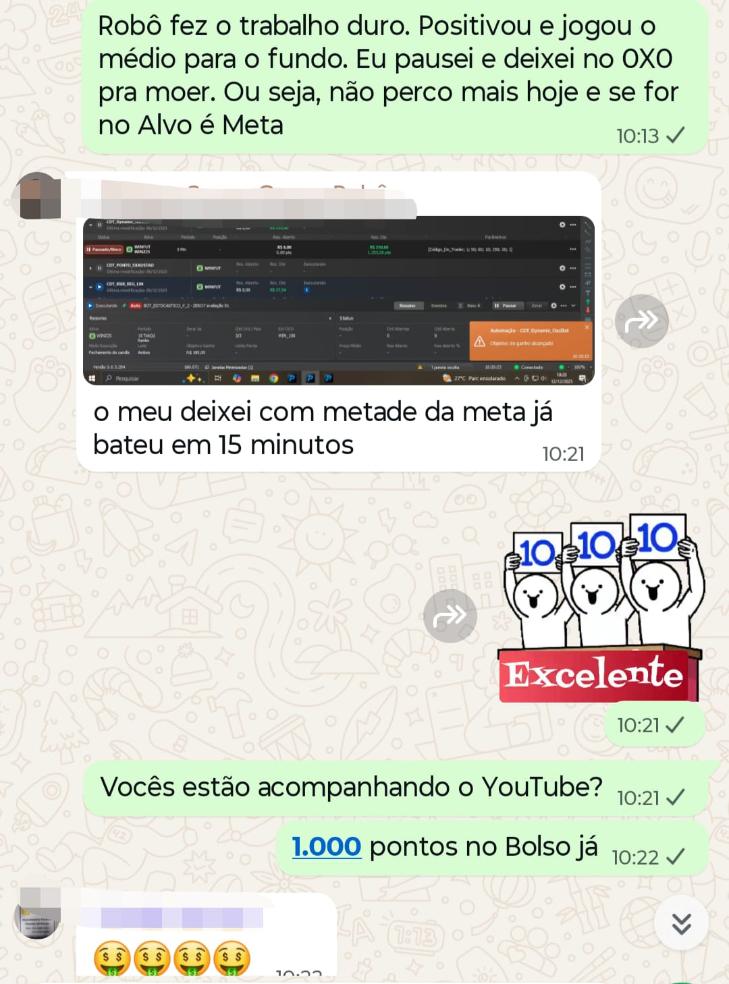This screenshot has width=729, height=984.
Task: Forward the trading screenshot message
Action: pos(641,320)
